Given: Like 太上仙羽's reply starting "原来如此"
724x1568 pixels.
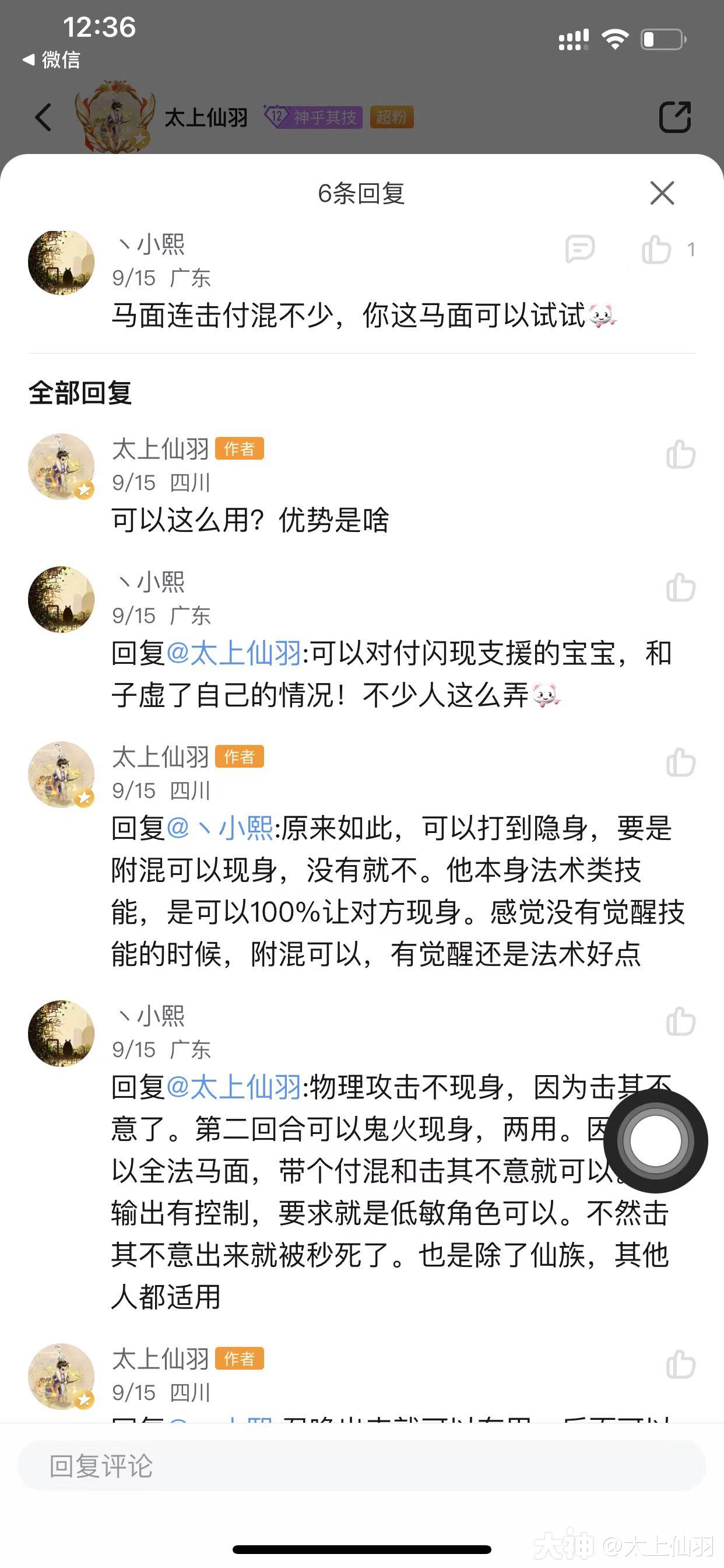Looking at the screenshot, I should [x=680, y=762].
